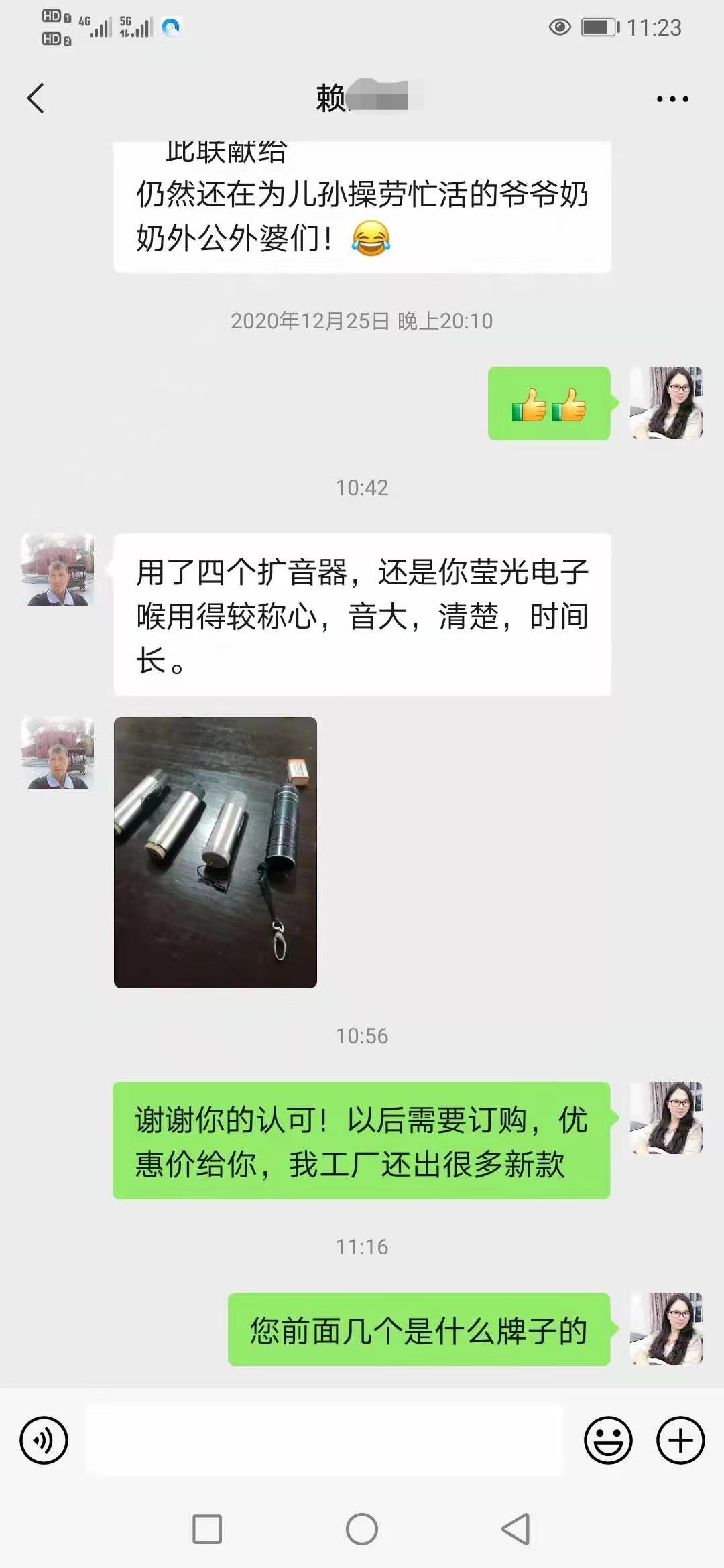This screenshot has height=1568, width=724.
Task: Tap system home button
Action: [x=362, y=1529]
